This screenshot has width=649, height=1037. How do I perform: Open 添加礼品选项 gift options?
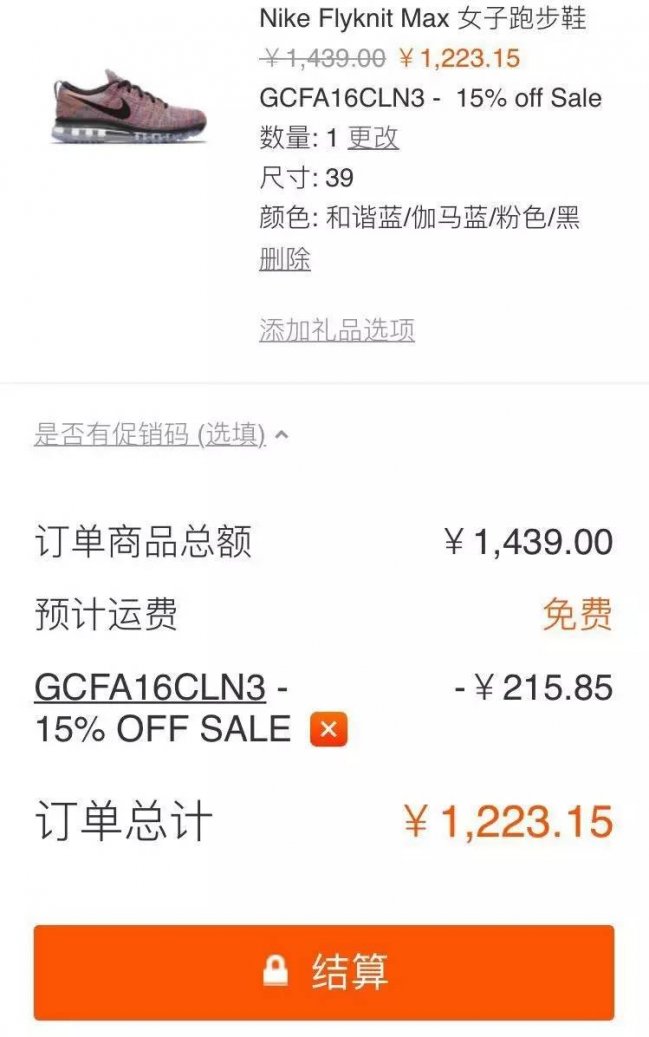point(337,330)
